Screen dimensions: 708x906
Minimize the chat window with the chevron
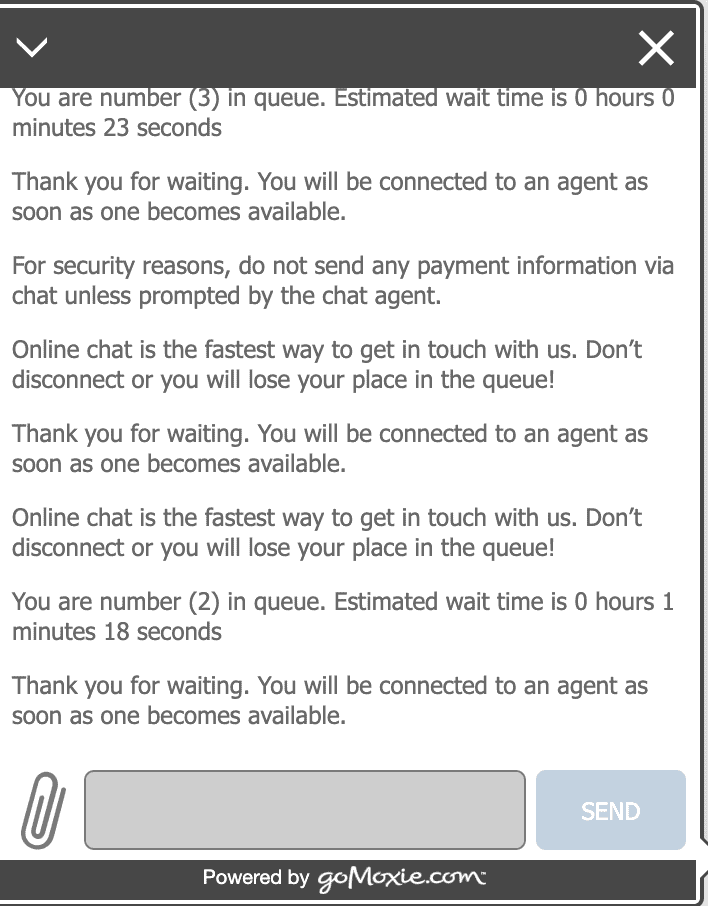tap(32, 47)
